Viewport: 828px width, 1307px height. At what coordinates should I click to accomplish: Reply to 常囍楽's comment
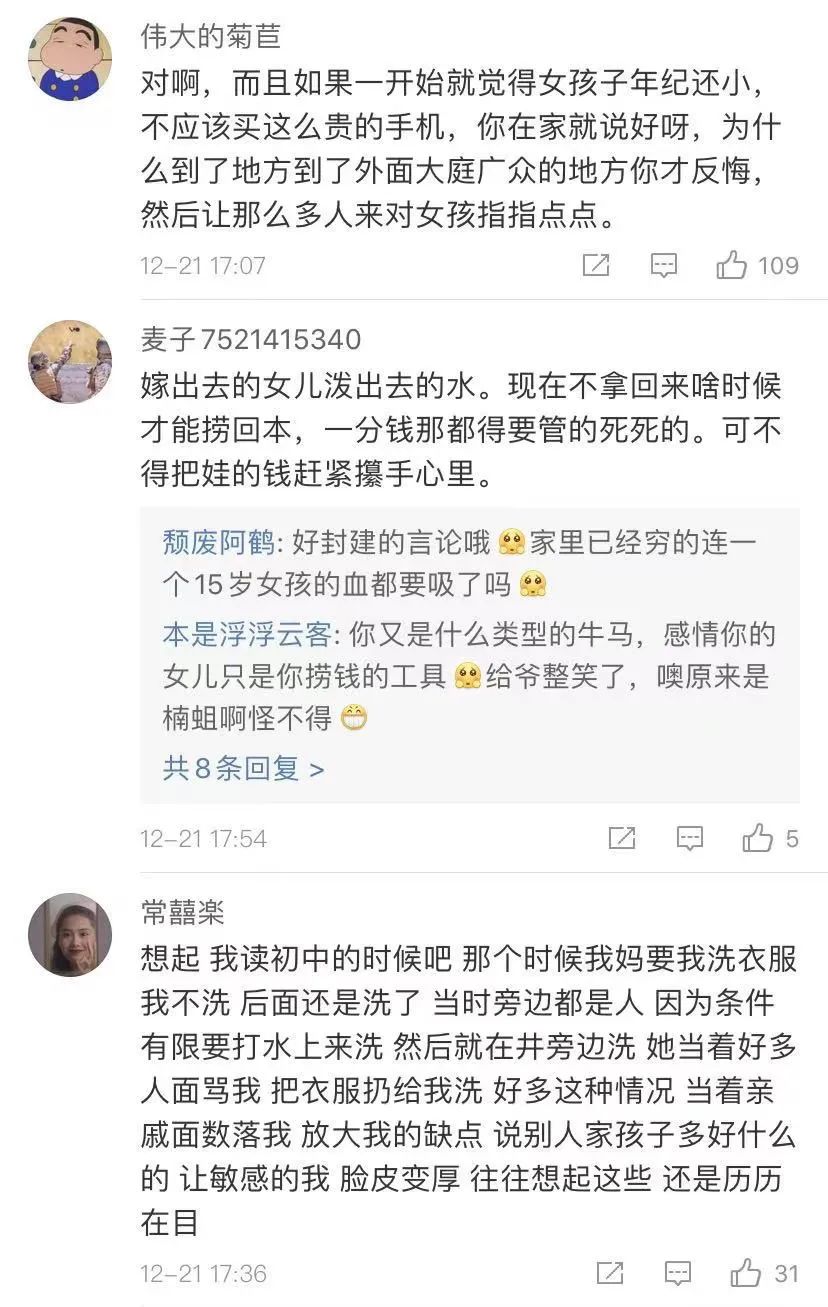click(x=677, y=1272)
